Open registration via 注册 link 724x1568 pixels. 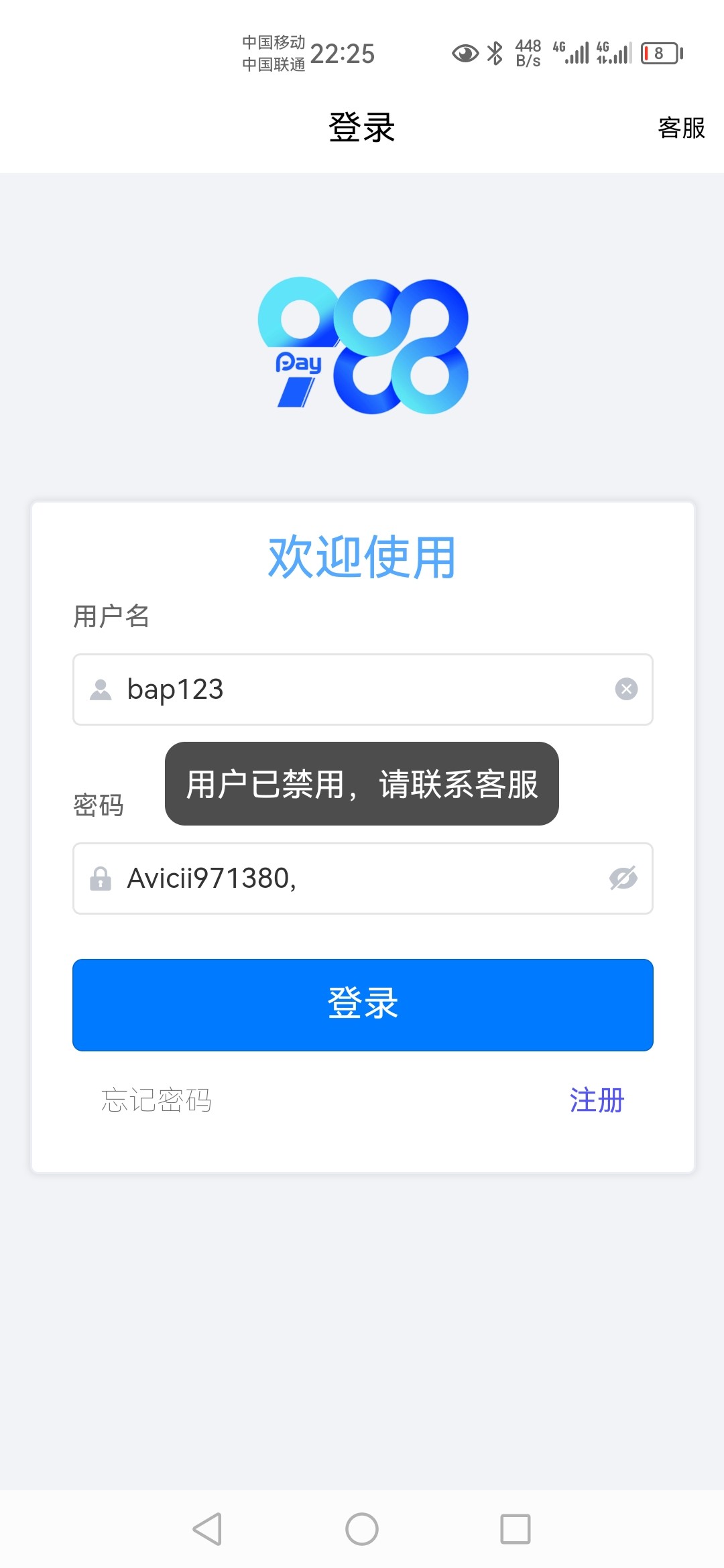[596, 1098]
